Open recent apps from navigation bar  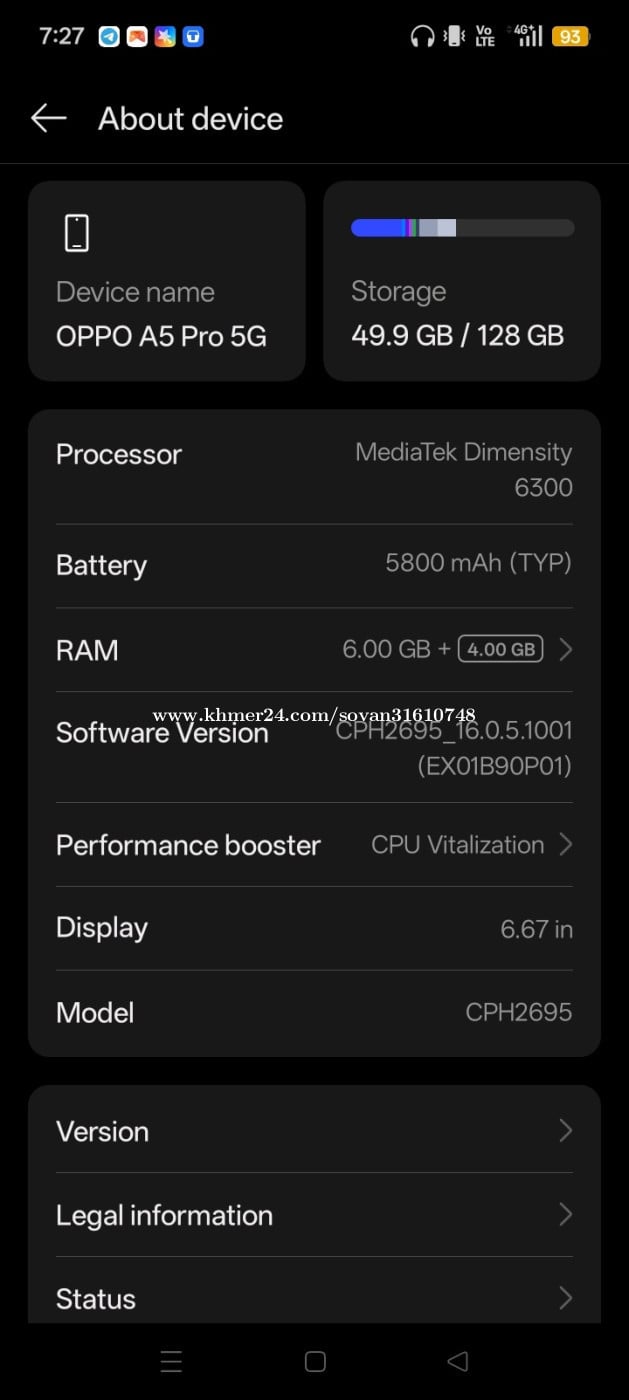[x=171, y=1361]
